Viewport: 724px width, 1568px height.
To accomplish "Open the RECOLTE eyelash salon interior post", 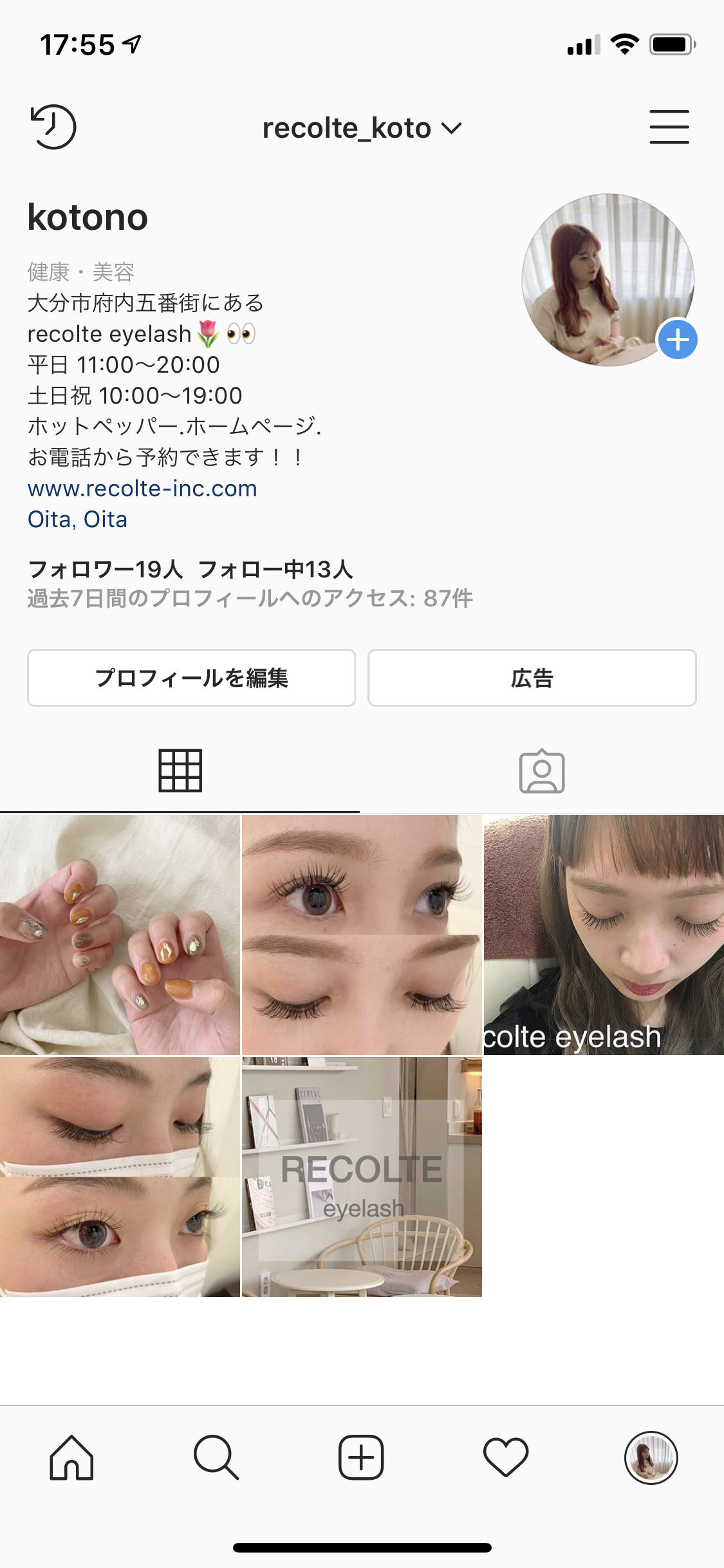I will coord(362,1177).
